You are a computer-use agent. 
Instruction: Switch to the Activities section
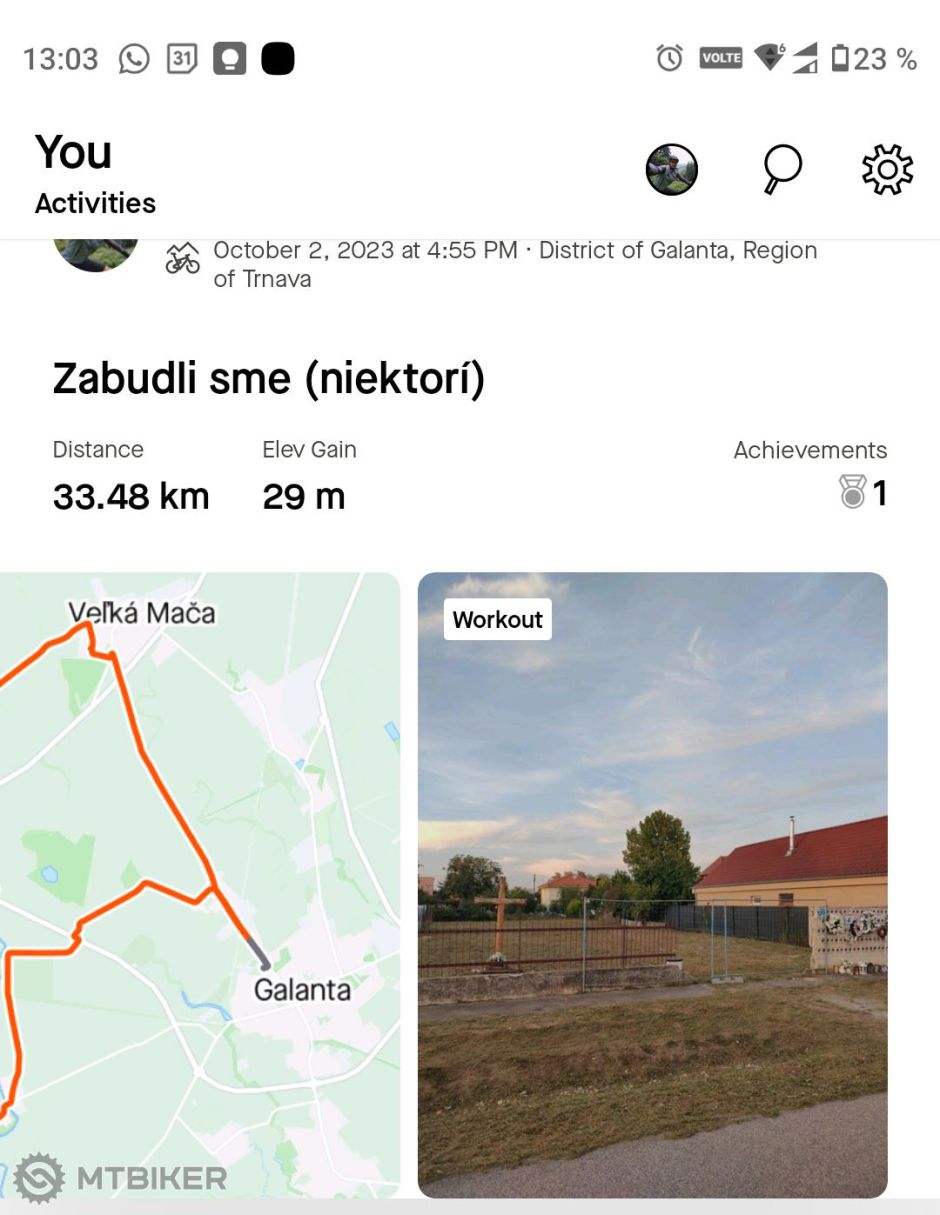95,203
